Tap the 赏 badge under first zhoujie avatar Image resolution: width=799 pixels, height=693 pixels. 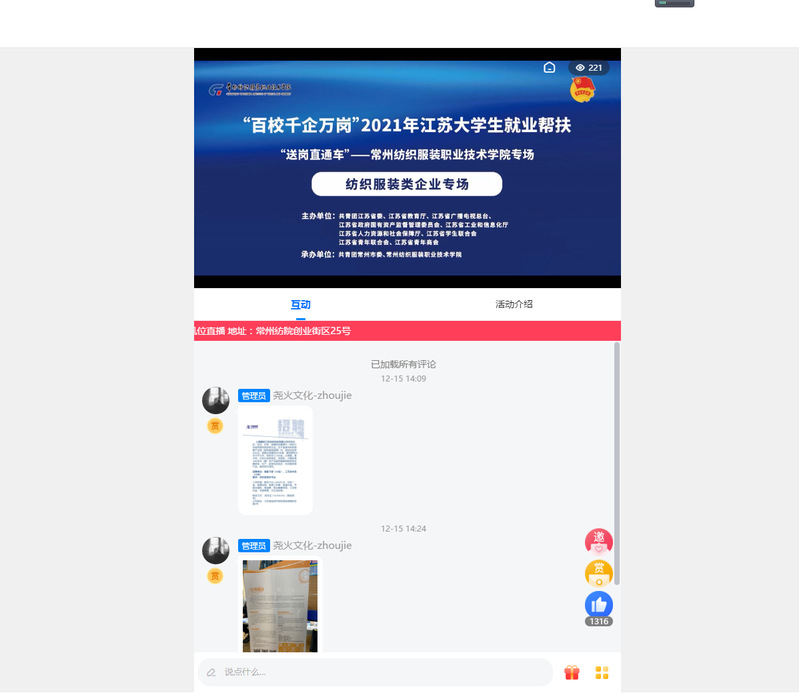click(215, 426)
